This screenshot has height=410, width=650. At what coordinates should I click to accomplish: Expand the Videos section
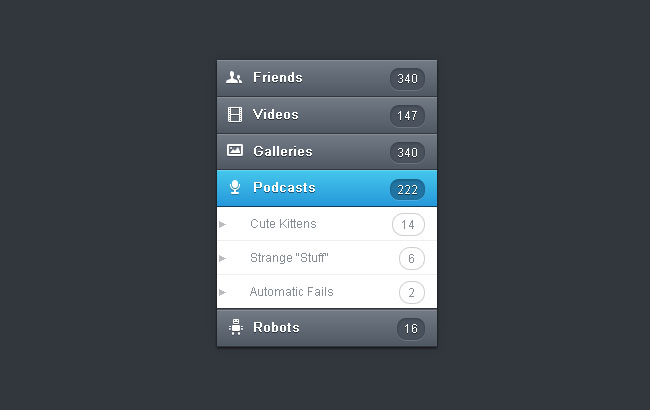point(276,115)
